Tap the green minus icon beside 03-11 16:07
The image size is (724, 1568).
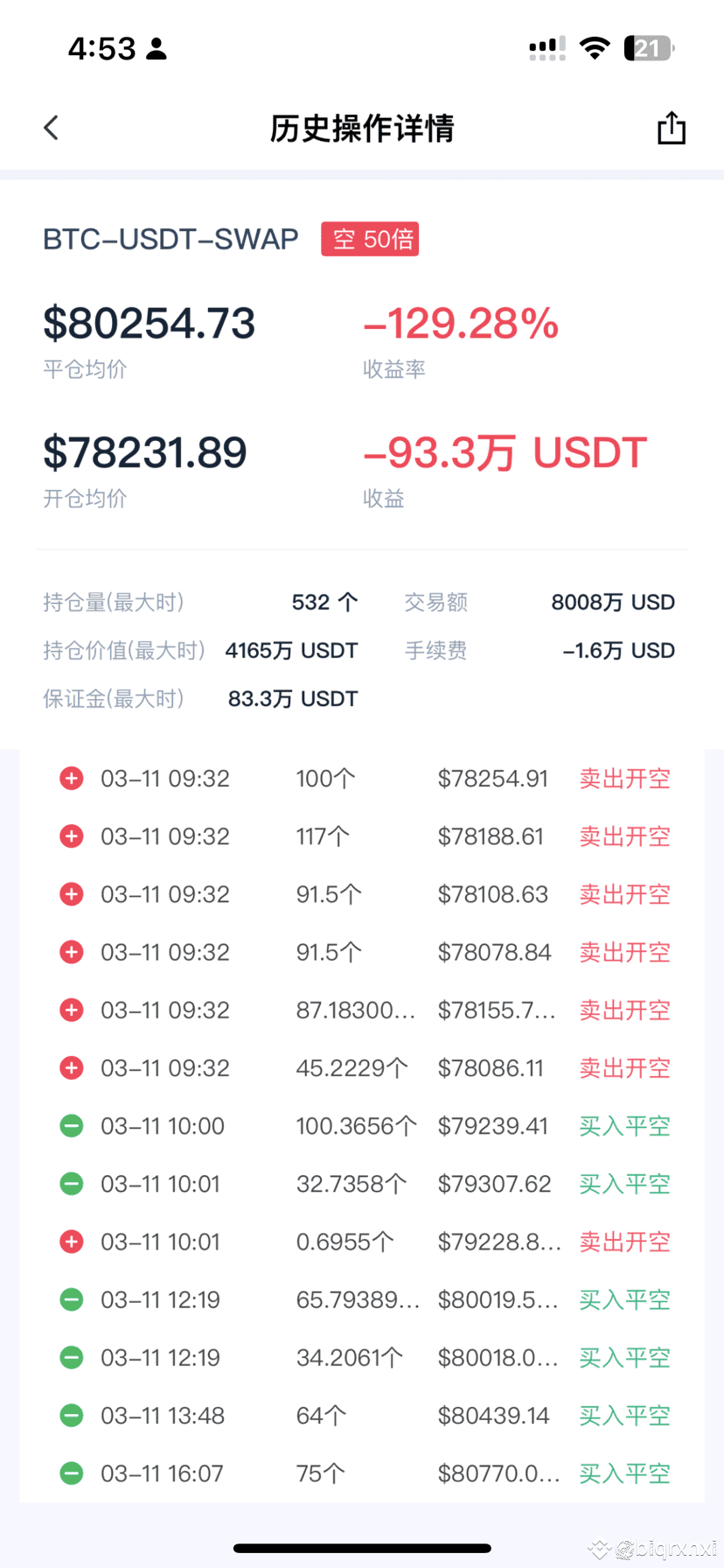(x=71, y=1473)
